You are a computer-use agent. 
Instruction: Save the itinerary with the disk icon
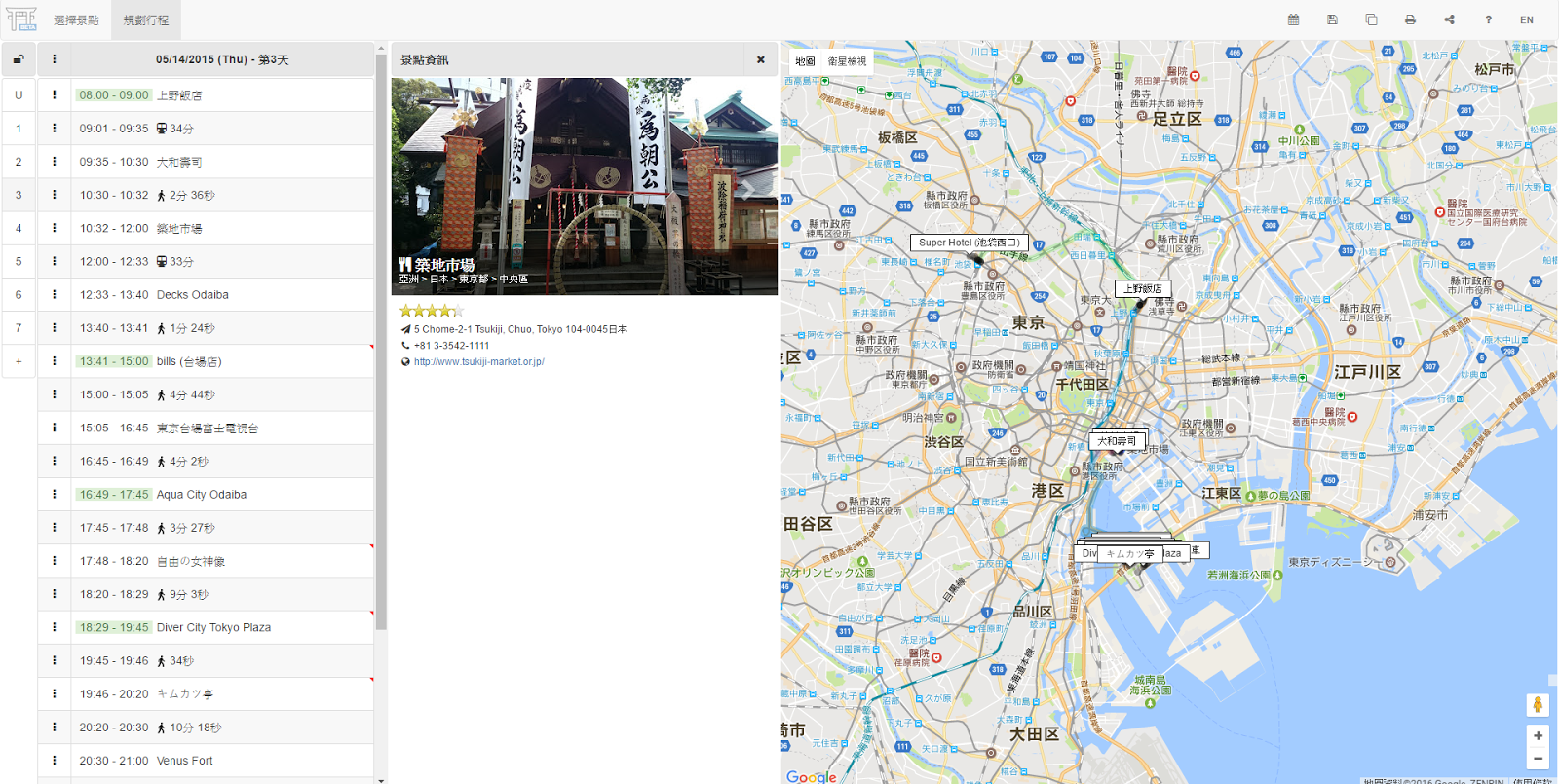click(x=1332, y=19)
